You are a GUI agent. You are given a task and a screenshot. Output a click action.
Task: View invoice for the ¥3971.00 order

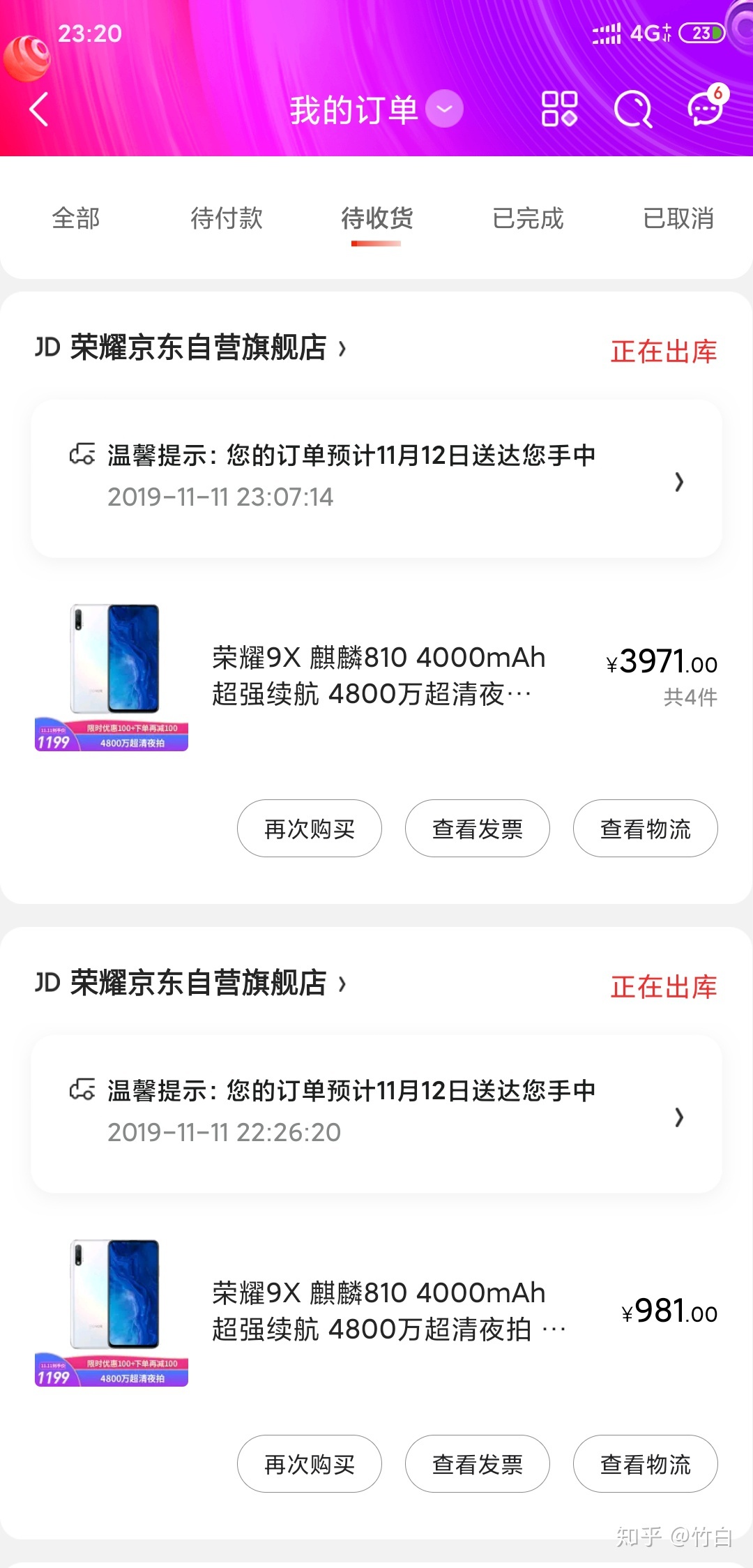click(x=478, y=829)
